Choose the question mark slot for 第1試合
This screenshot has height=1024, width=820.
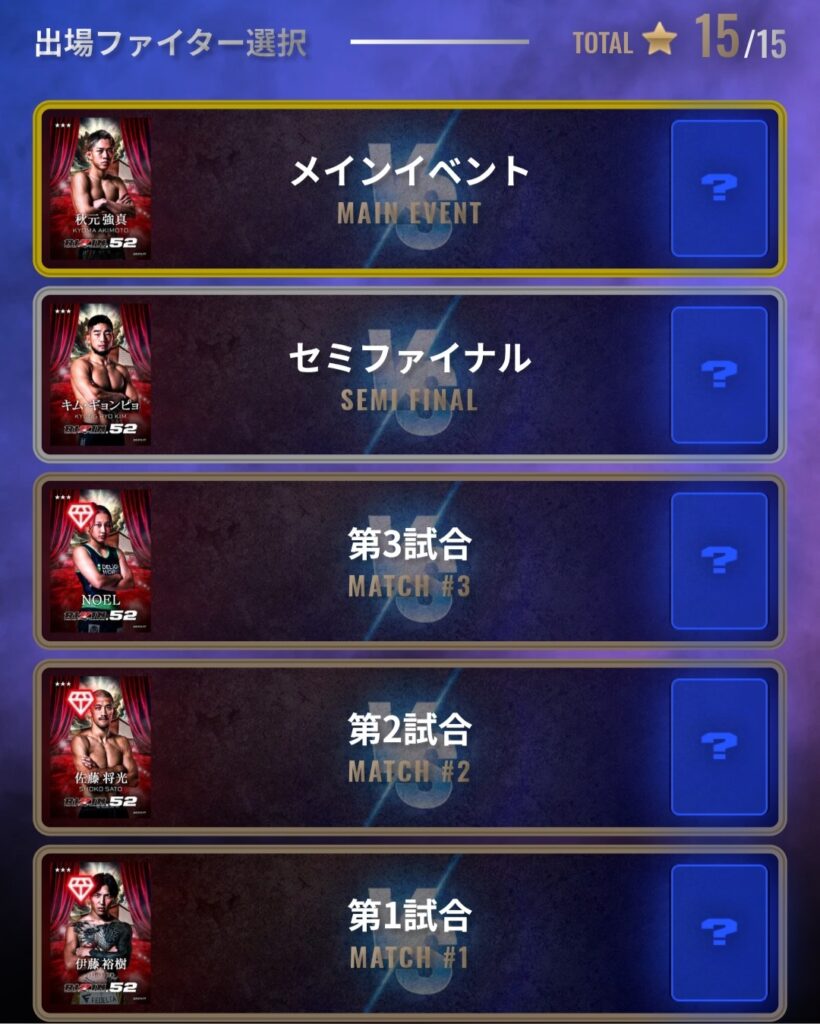tap(719, 932)
